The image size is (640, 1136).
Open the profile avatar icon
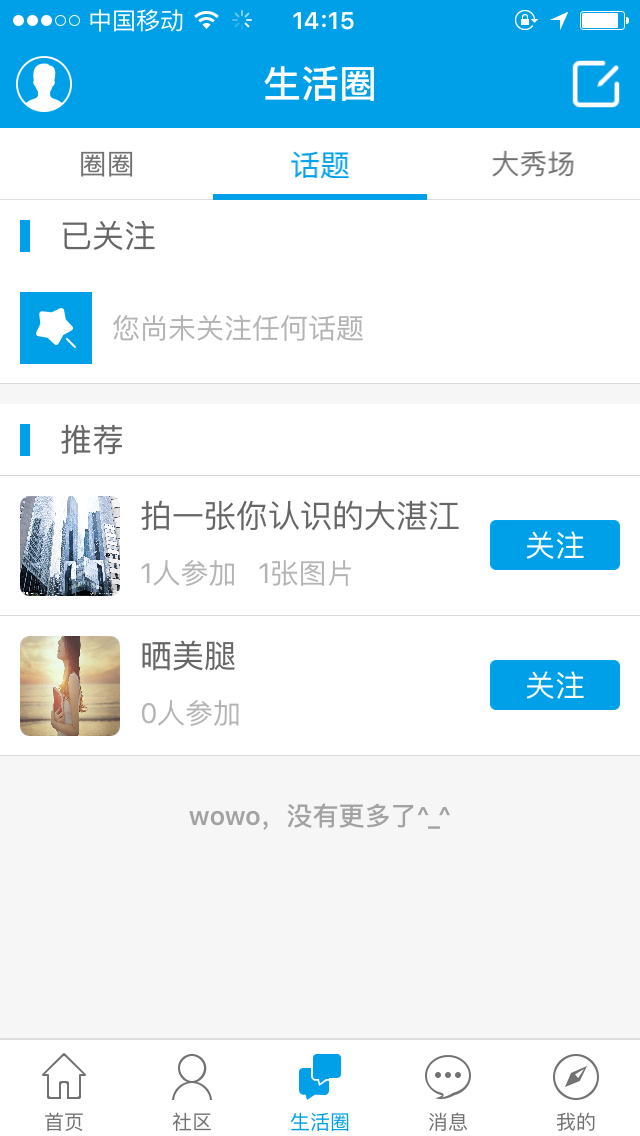tap(44, 84)
